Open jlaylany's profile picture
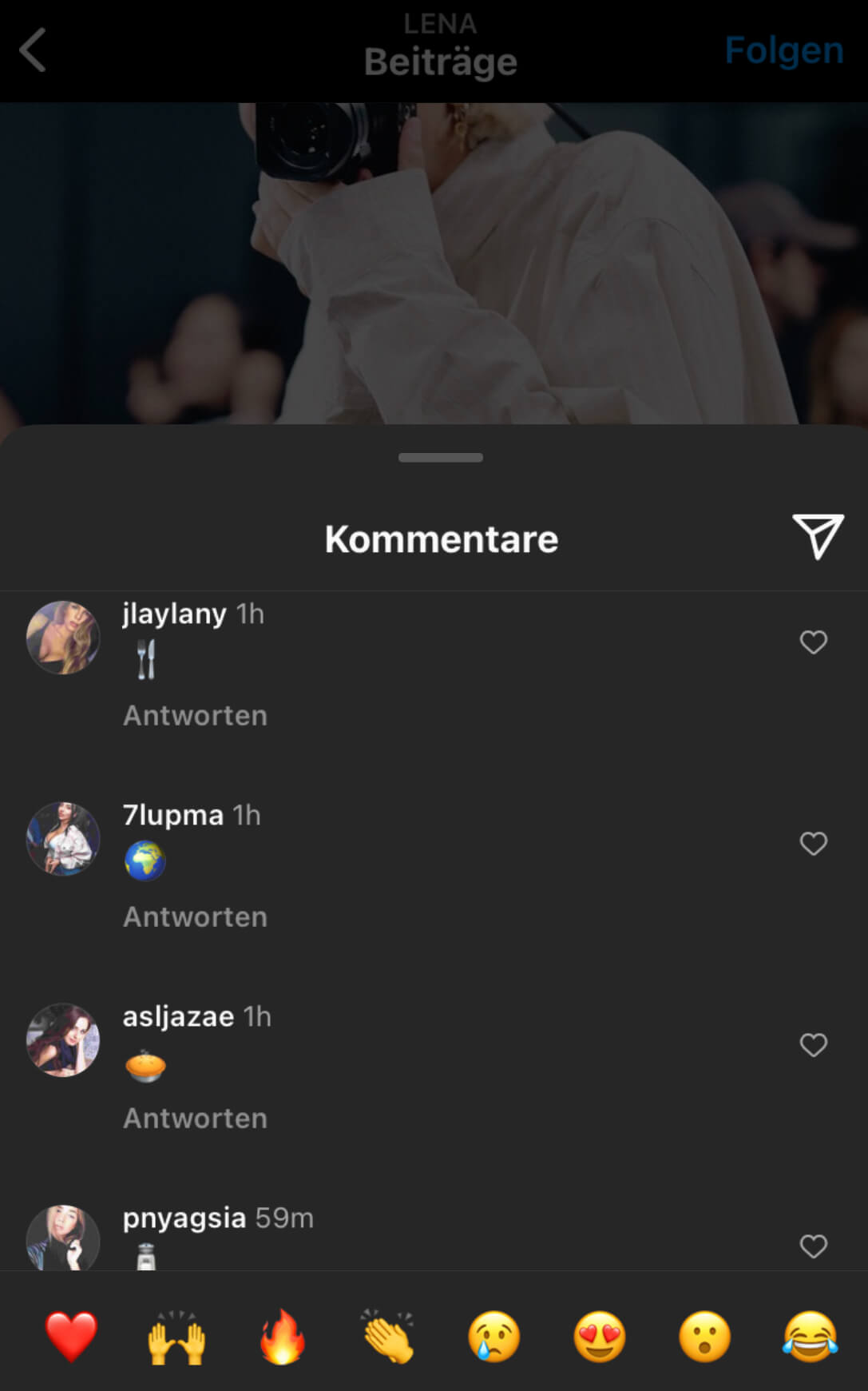 click(x=63, y=638)
